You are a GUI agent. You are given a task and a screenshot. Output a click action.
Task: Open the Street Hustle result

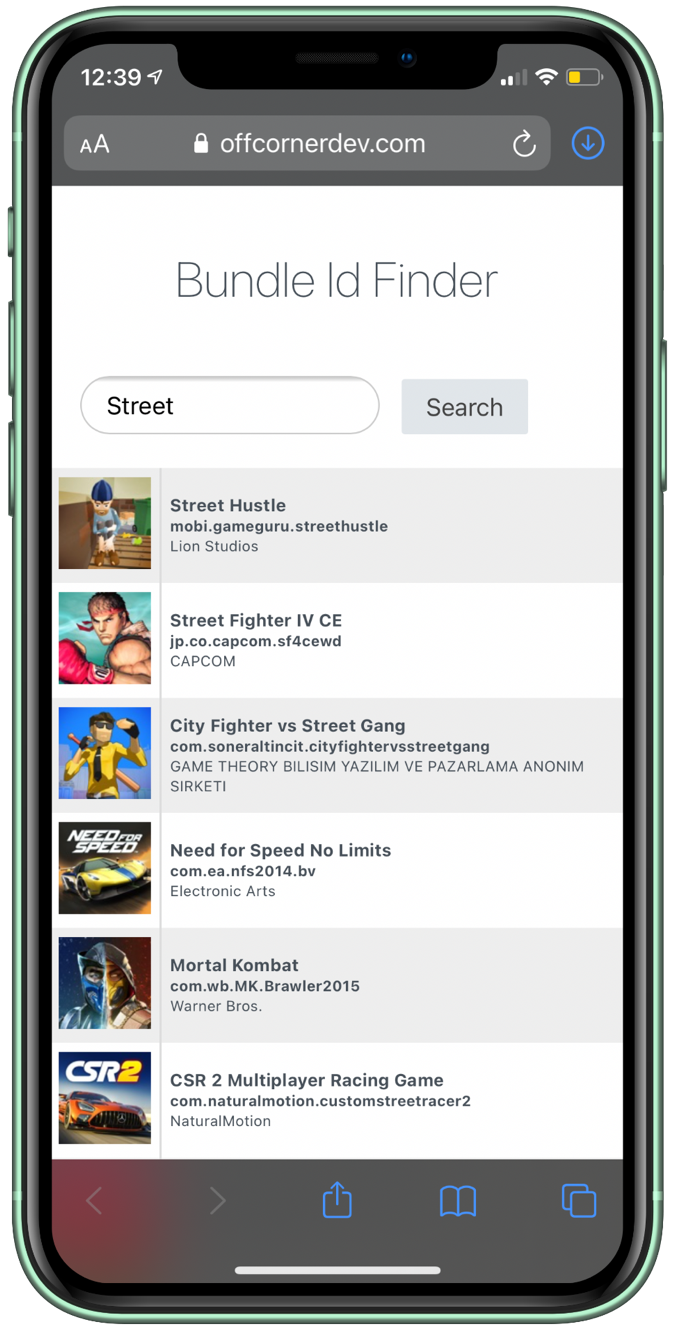pos(337,525)
